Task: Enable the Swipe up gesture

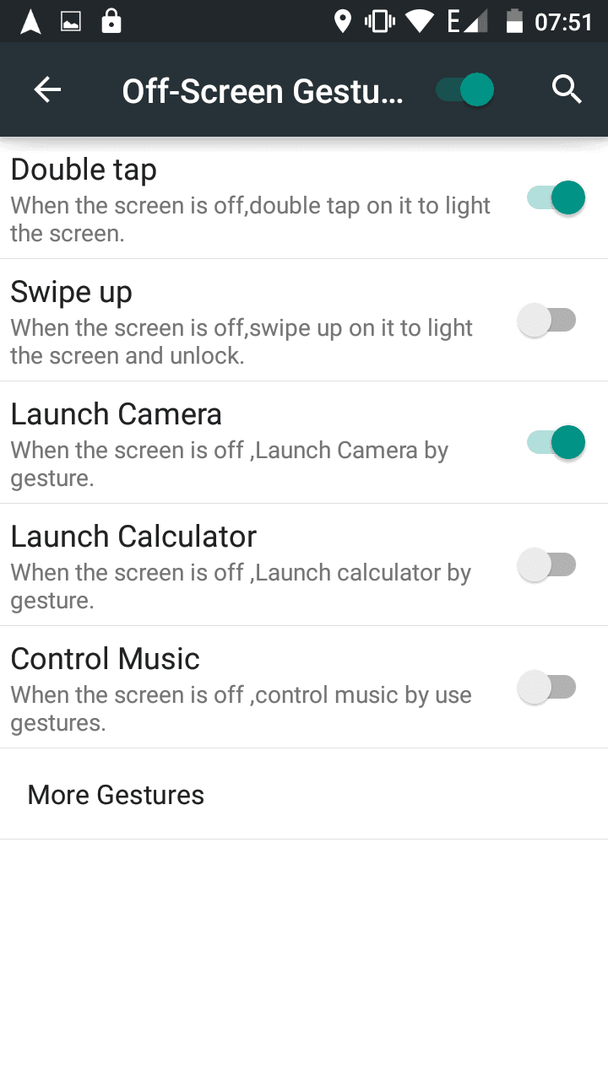Action: (547, 320)
